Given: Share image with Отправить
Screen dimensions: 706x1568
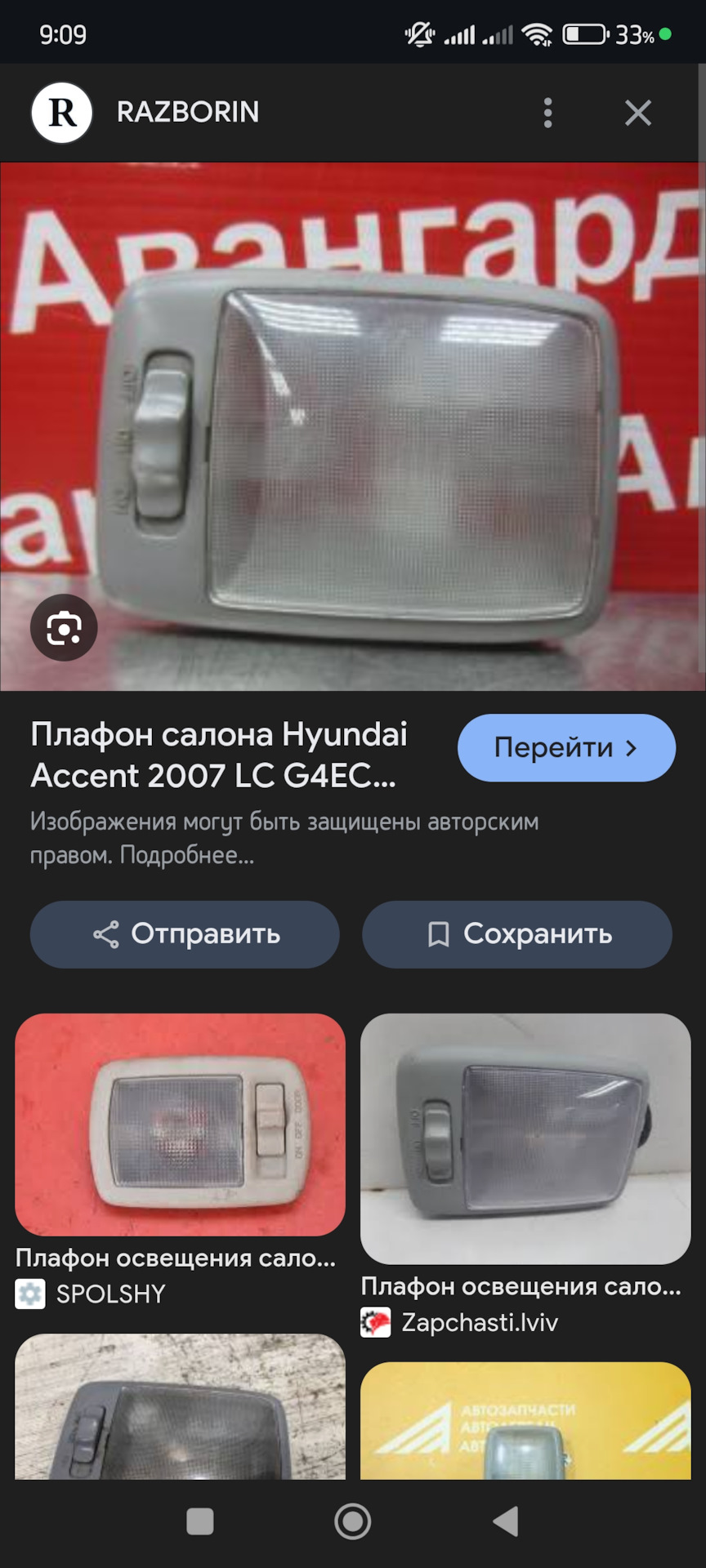Looking at the screenshot, I should coord(185,934).
